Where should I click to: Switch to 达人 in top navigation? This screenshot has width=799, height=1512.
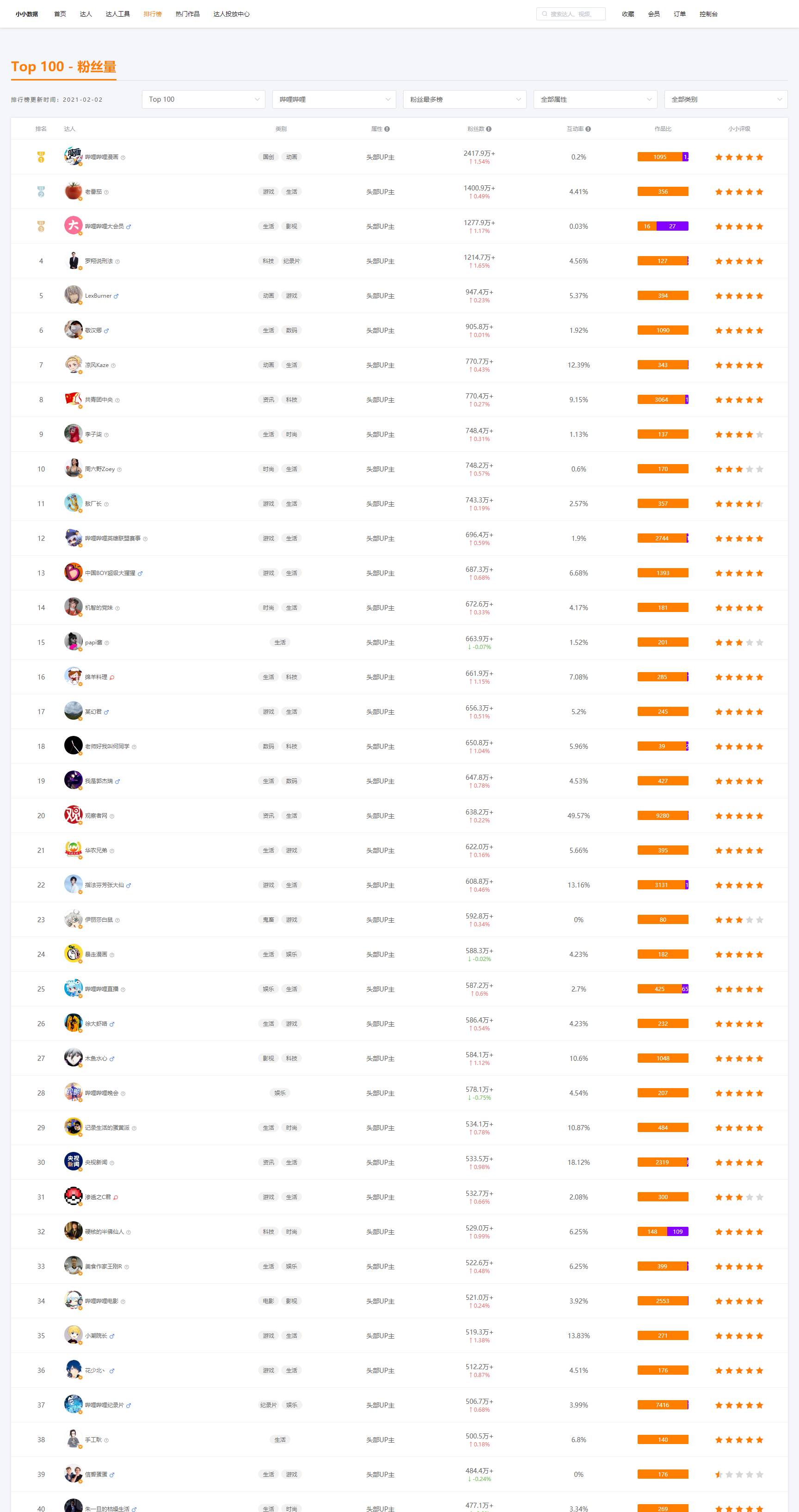pyautogui.click(x=86, y=14)
